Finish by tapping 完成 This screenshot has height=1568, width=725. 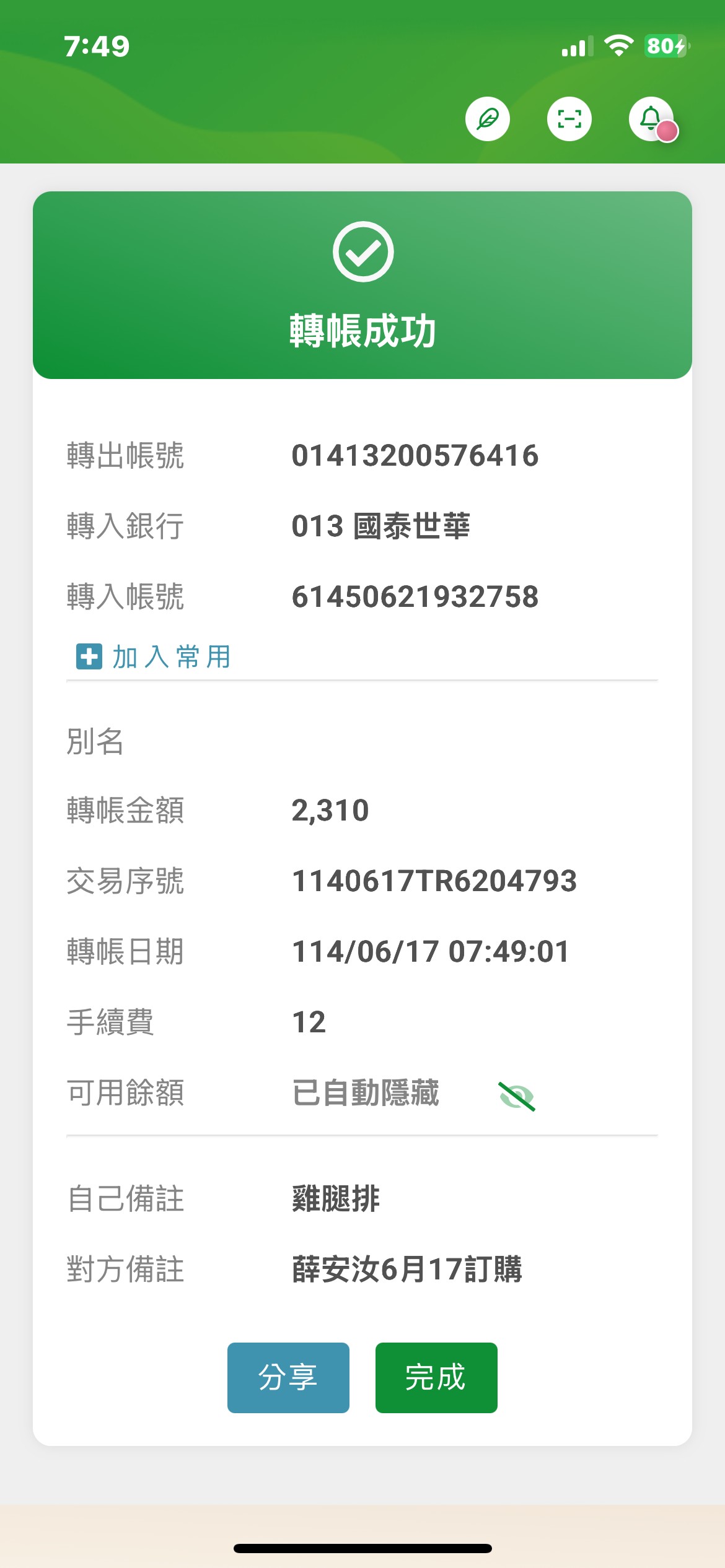pos(436,1378)
